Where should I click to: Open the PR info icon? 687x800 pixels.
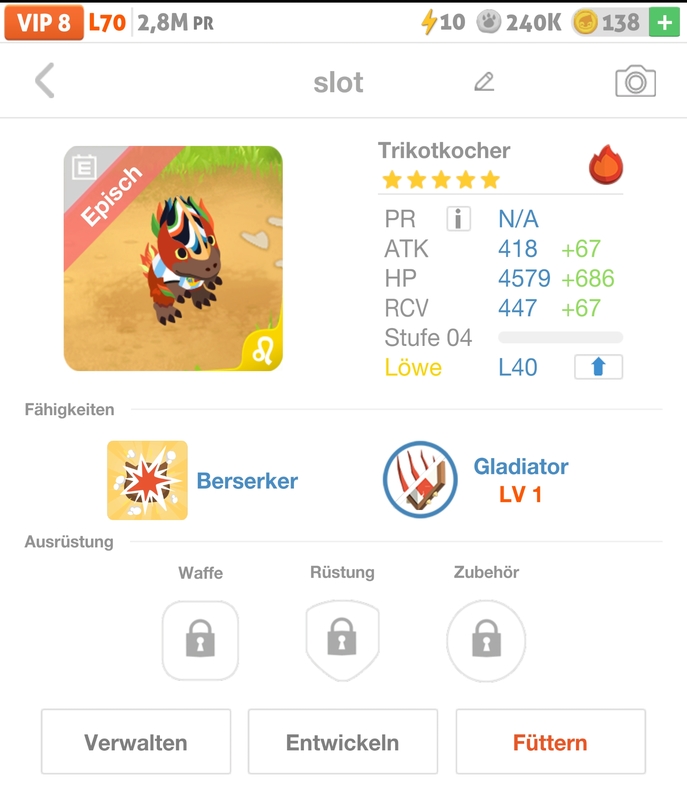tap(458, 219)
